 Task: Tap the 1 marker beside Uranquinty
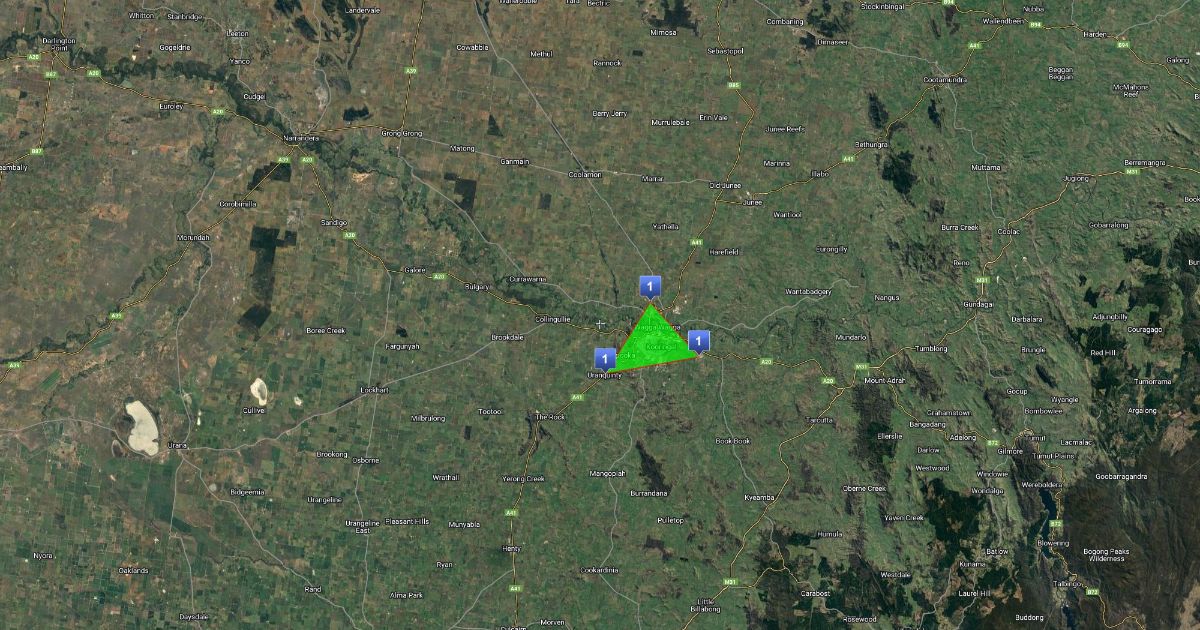click(605, 358)
